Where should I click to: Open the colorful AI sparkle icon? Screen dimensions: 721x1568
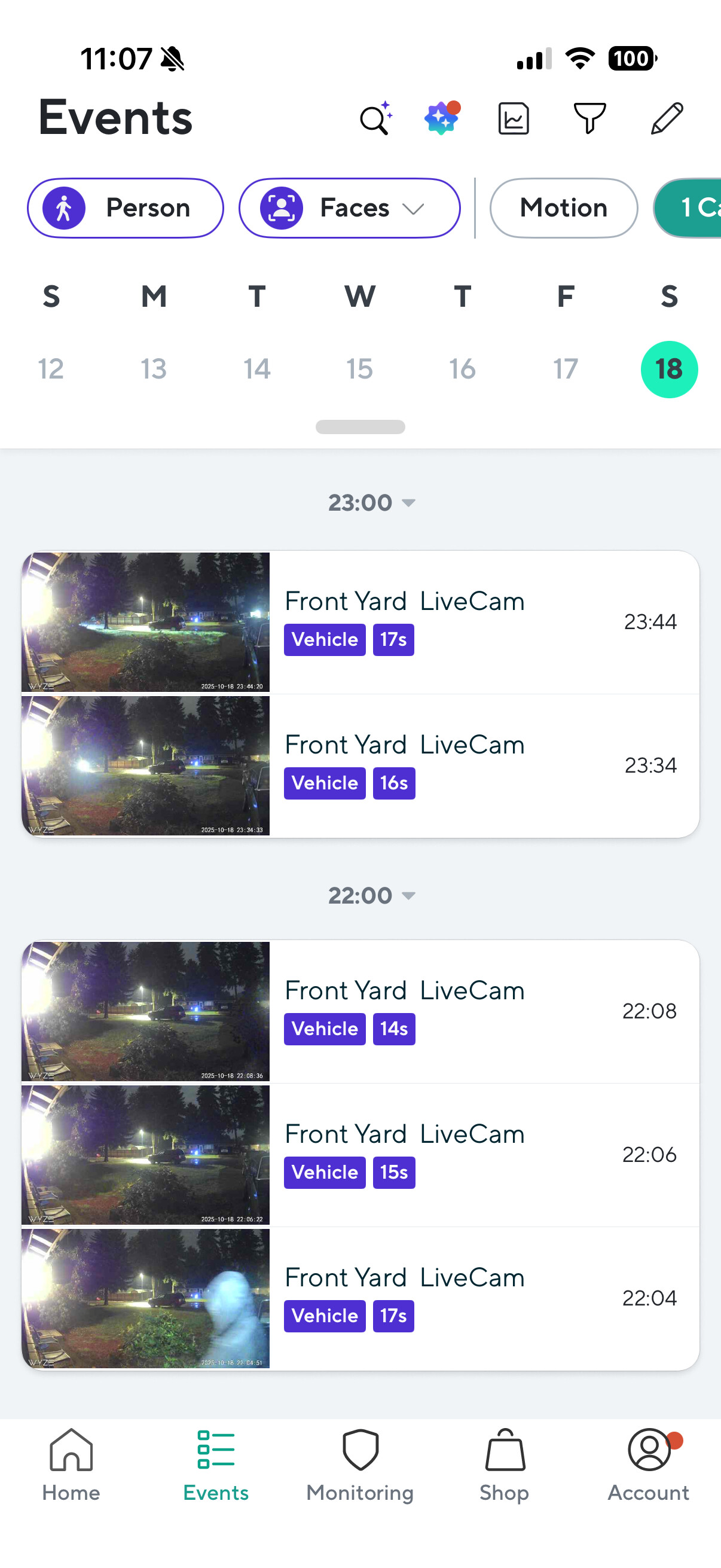pos(442,117)
